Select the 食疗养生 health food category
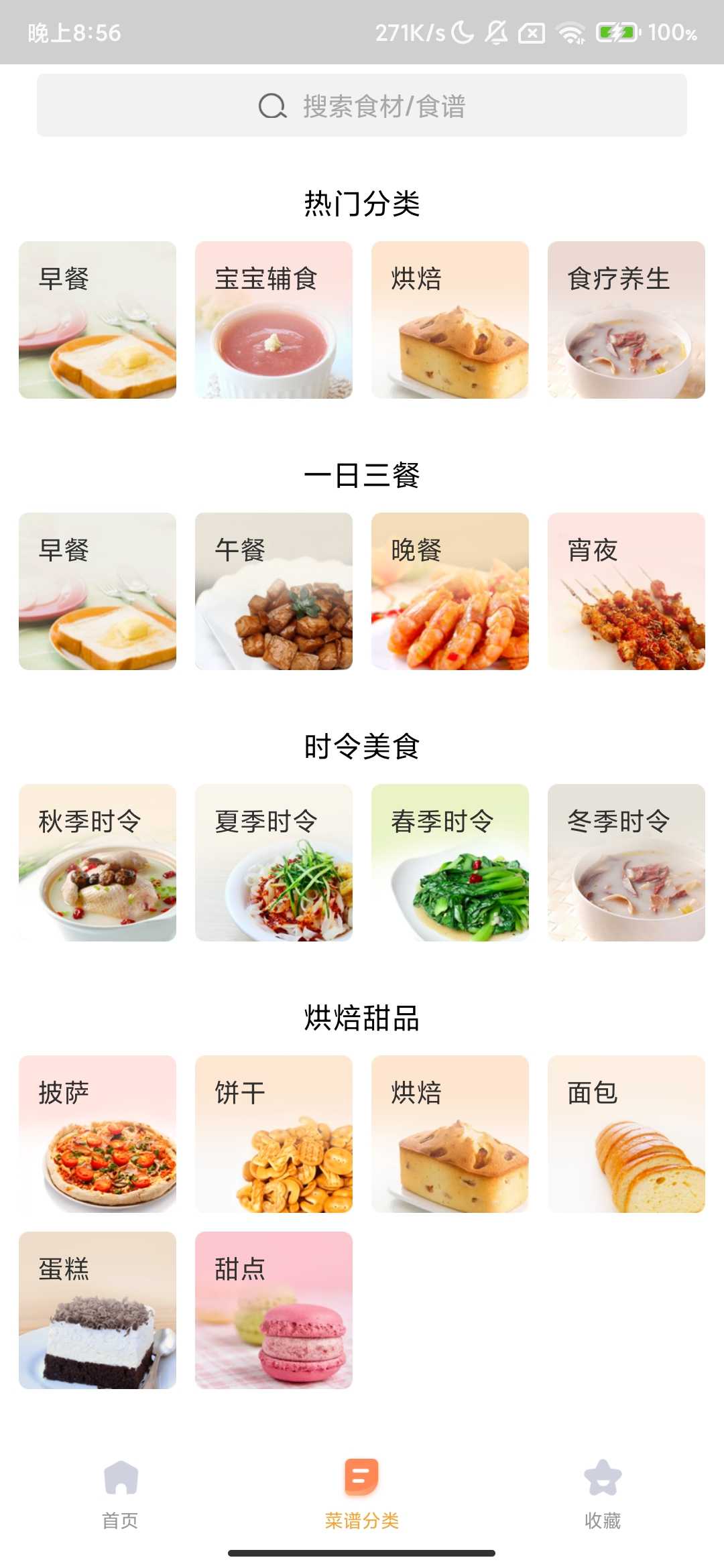724x1568 pixels. (626, 318)
